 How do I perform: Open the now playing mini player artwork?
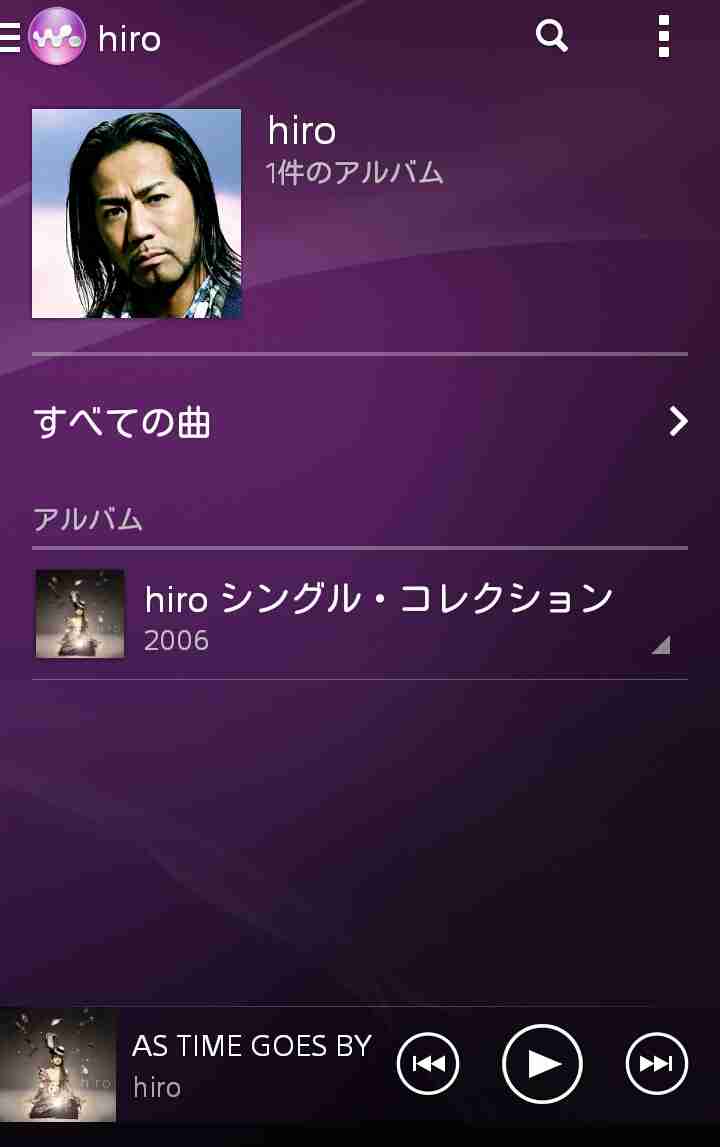point(58,1064)
